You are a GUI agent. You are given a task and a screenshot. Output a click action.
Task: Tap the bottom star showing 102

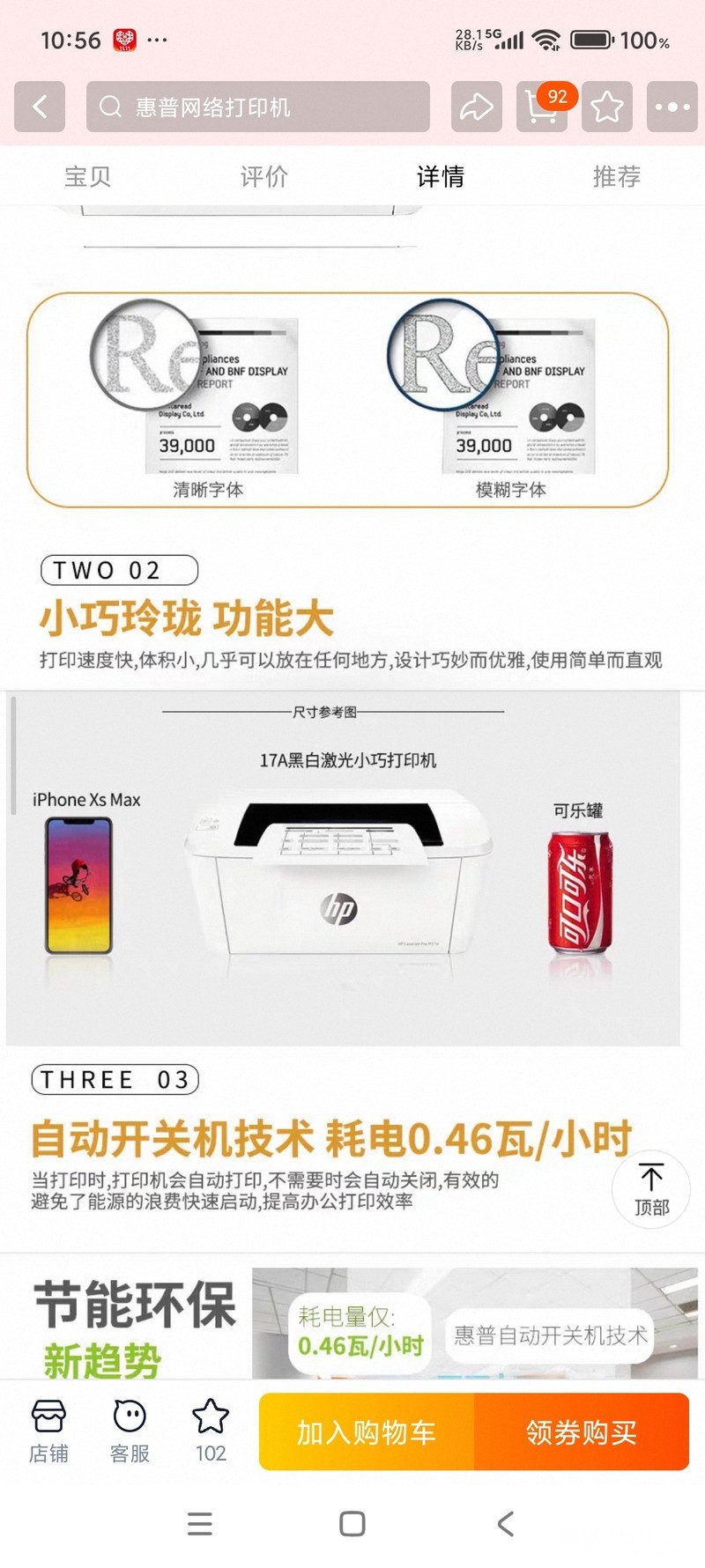pyautogui.click(x=211, y=1431)
